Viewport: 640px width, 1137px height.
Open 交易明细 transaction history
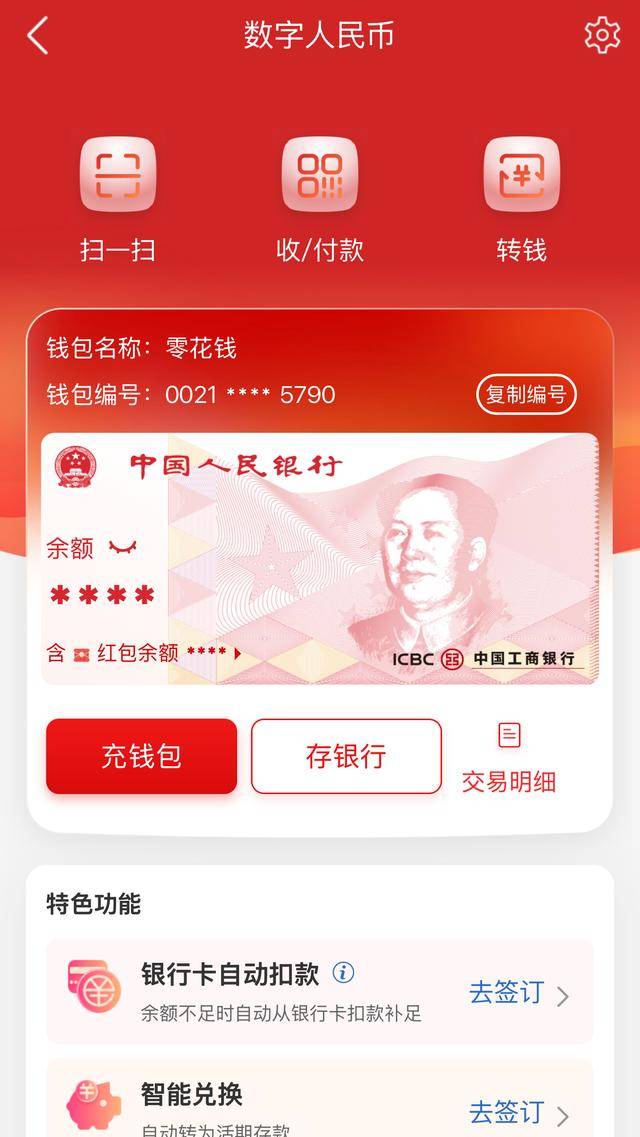point(509,759)
